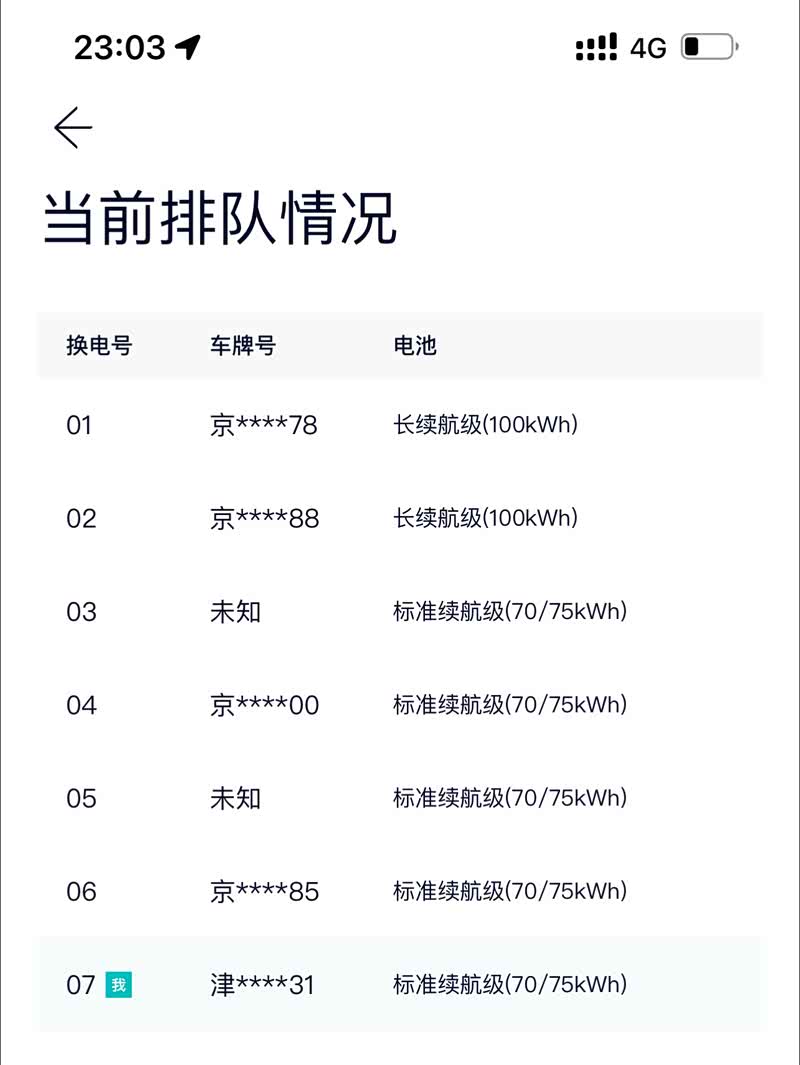Viewport: 800px width, 1065px height.
Task: Go back using the arrow icon
Action: click(73, 127)
